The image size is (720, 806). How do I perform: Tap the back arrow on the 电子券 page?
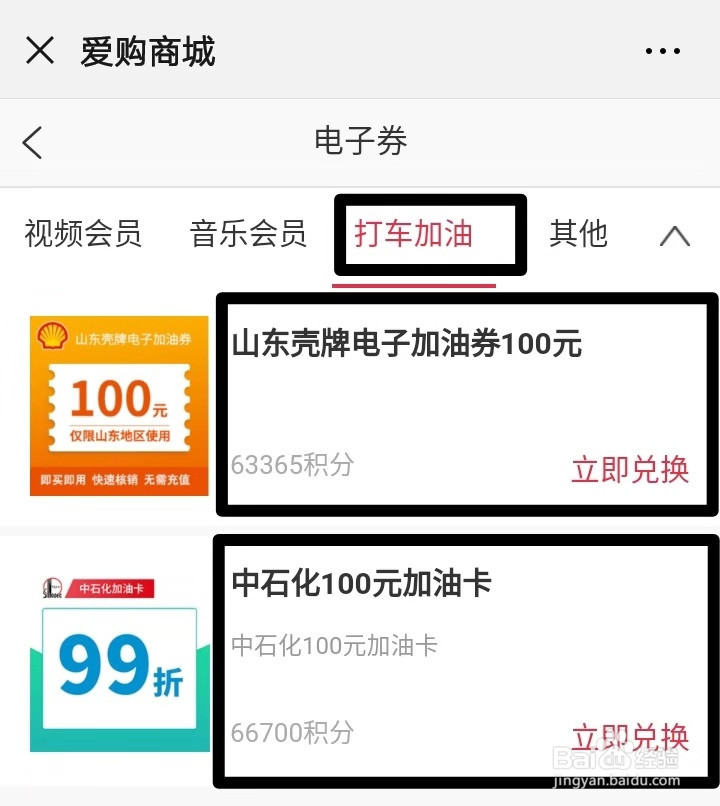(30, 141)
